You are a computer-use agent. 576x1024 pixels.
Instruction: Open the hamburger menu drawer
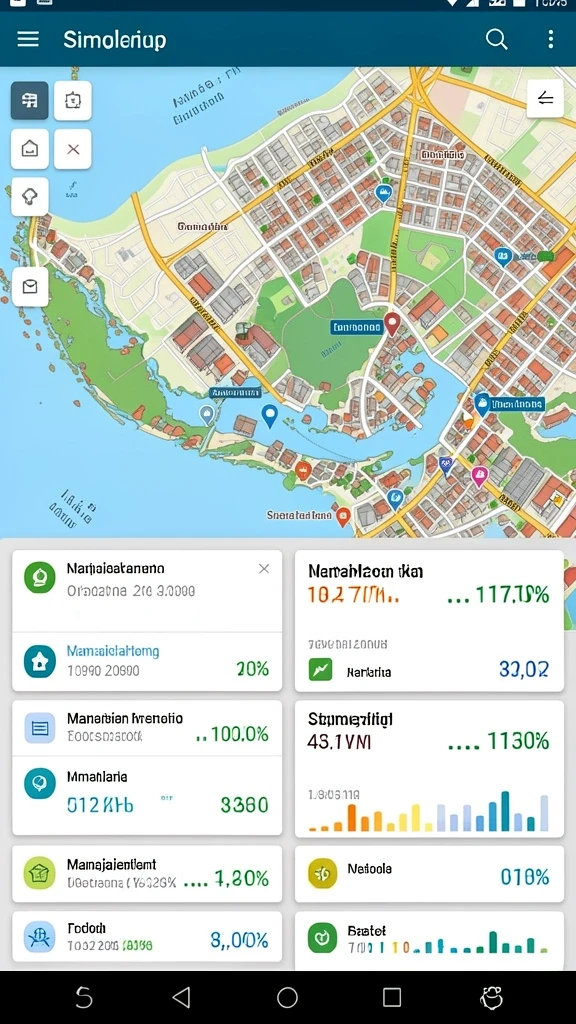[x=28, y=39]
